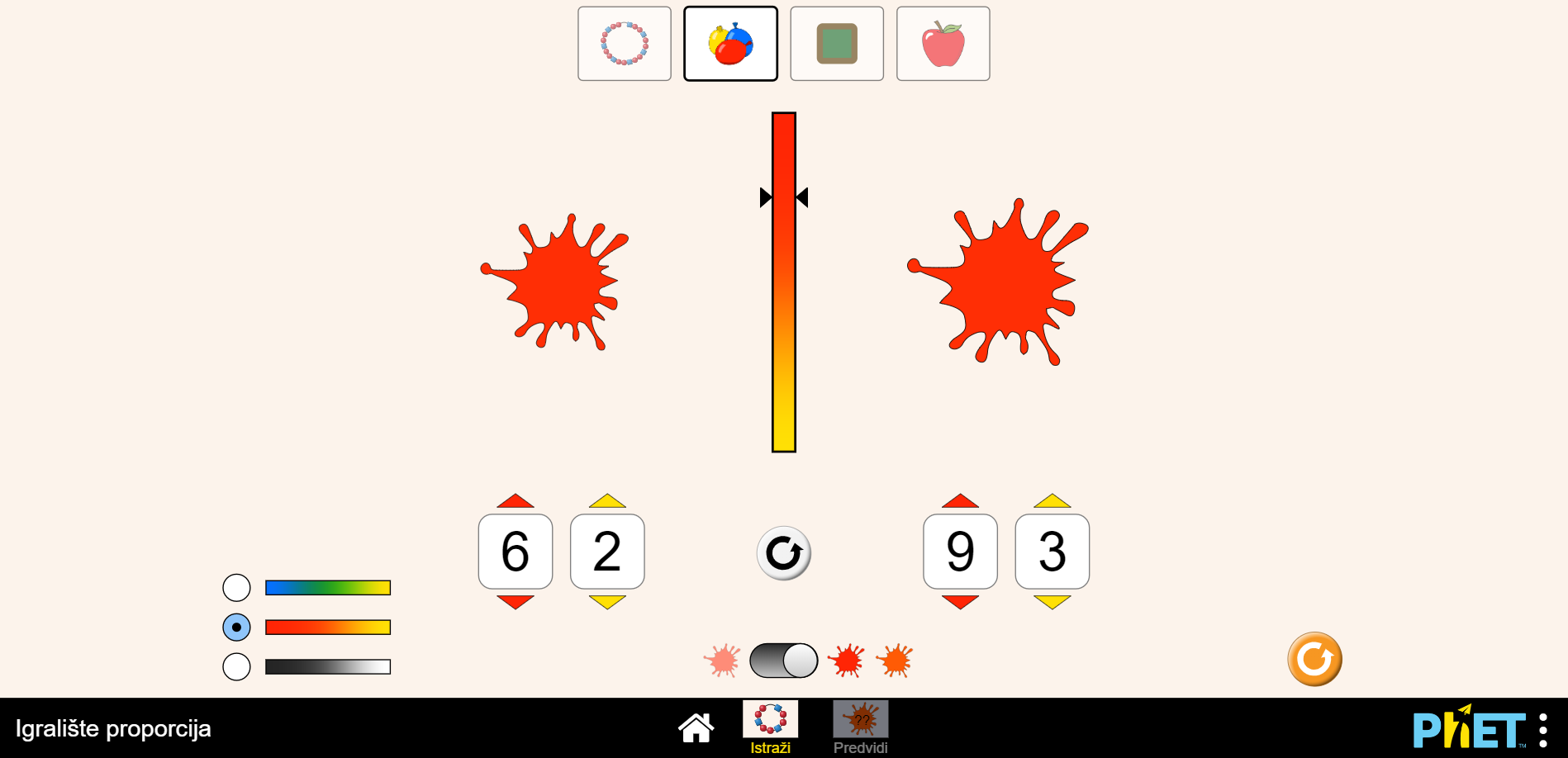Reset the whole simulation with orange button
1568x758 pixels.
coord(1314,659)
